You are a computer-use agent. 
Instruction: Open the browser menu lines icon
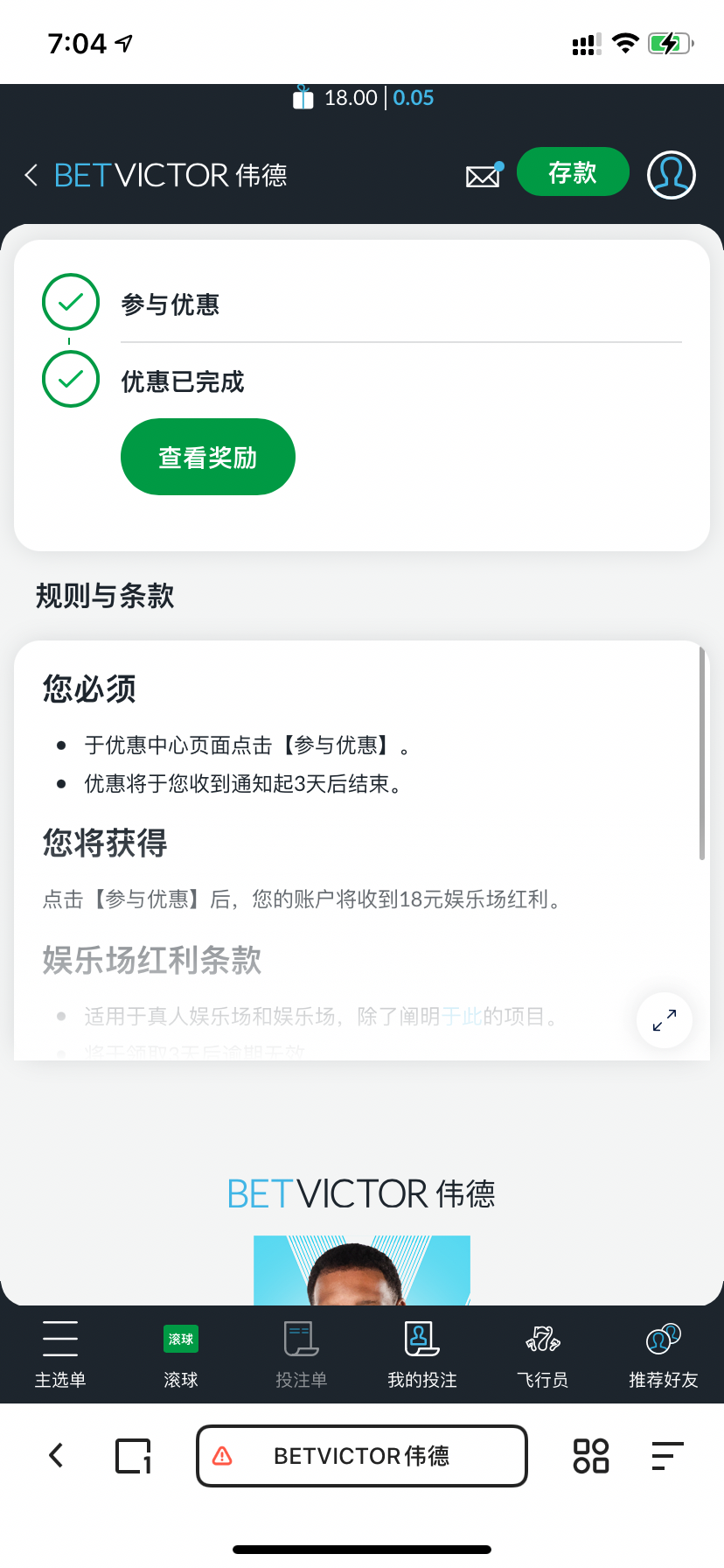coord(668,1456)
